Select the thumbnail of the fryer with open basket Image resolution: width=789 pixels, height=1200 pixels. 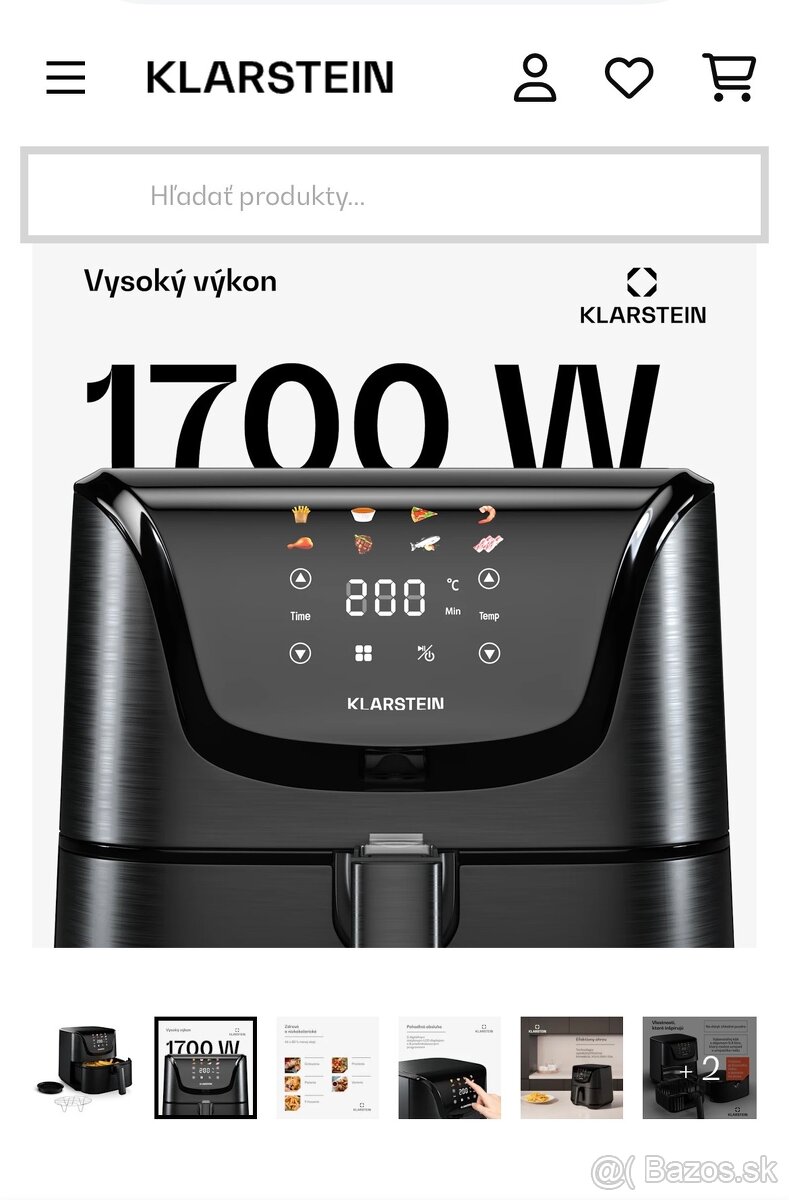(83, 1068)
